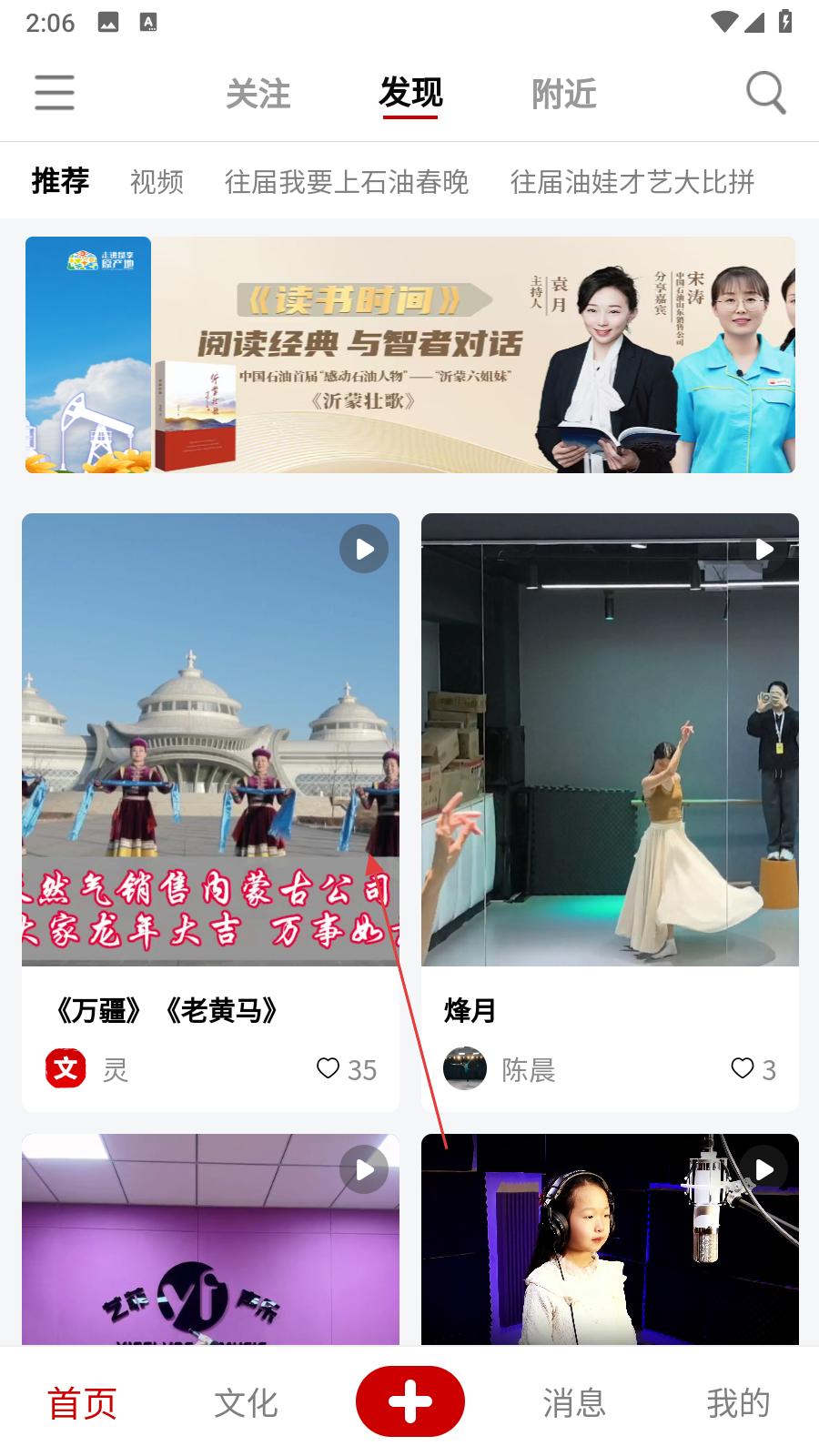The height and width of the screenshot is (1456, 819).
Task: Go to the 文化 tab
Action: pos(246,1403)
